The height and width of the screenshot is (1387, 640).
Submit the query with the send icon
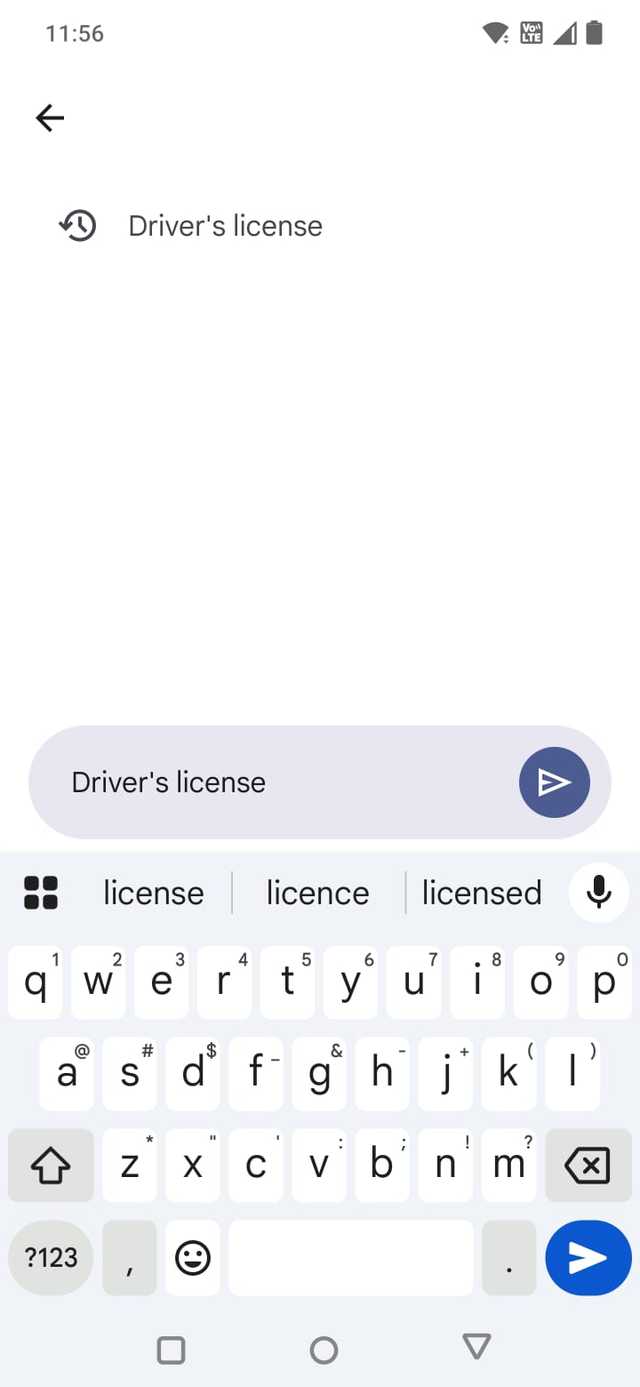coord(554,782)
